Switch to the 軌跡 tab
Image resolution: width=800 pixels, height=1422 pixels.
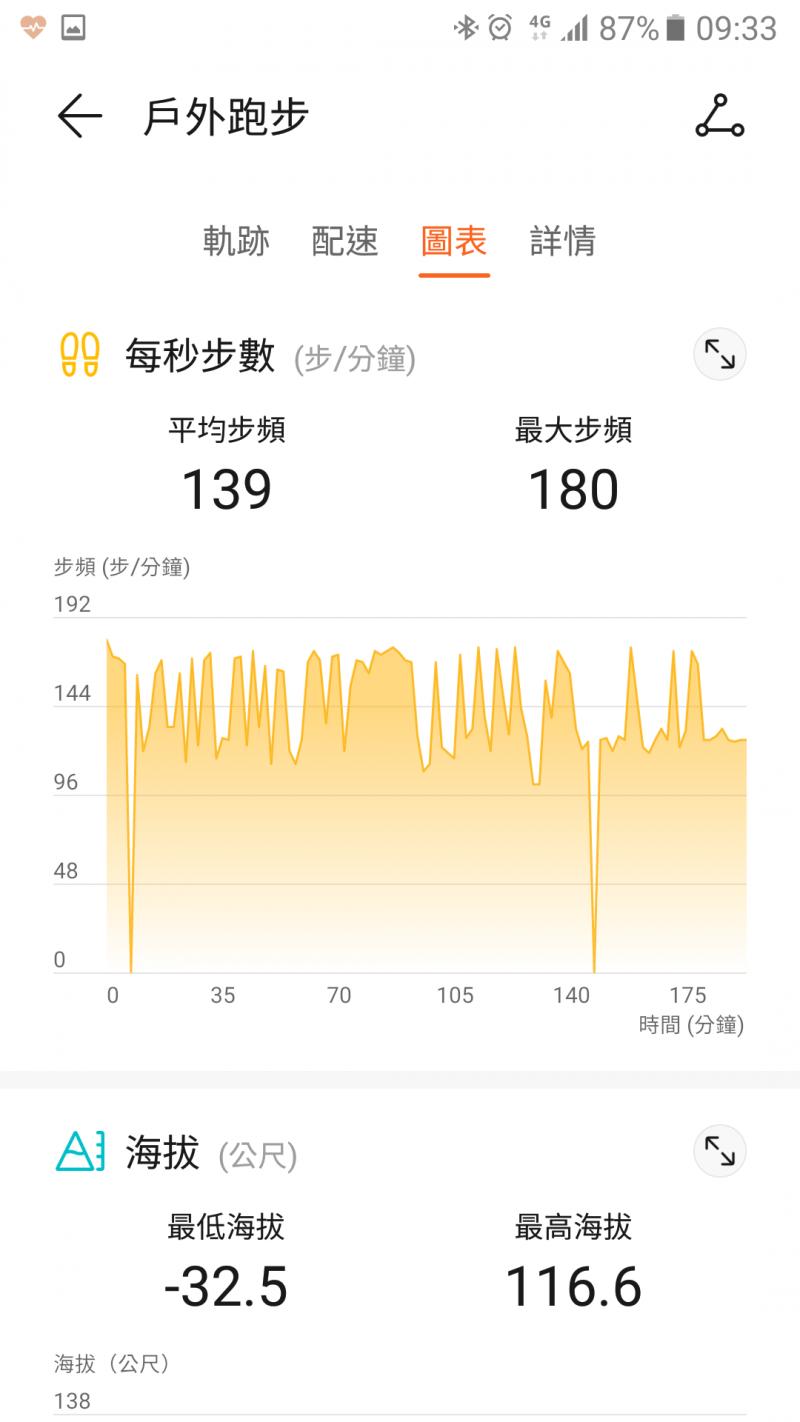[236, 241]
